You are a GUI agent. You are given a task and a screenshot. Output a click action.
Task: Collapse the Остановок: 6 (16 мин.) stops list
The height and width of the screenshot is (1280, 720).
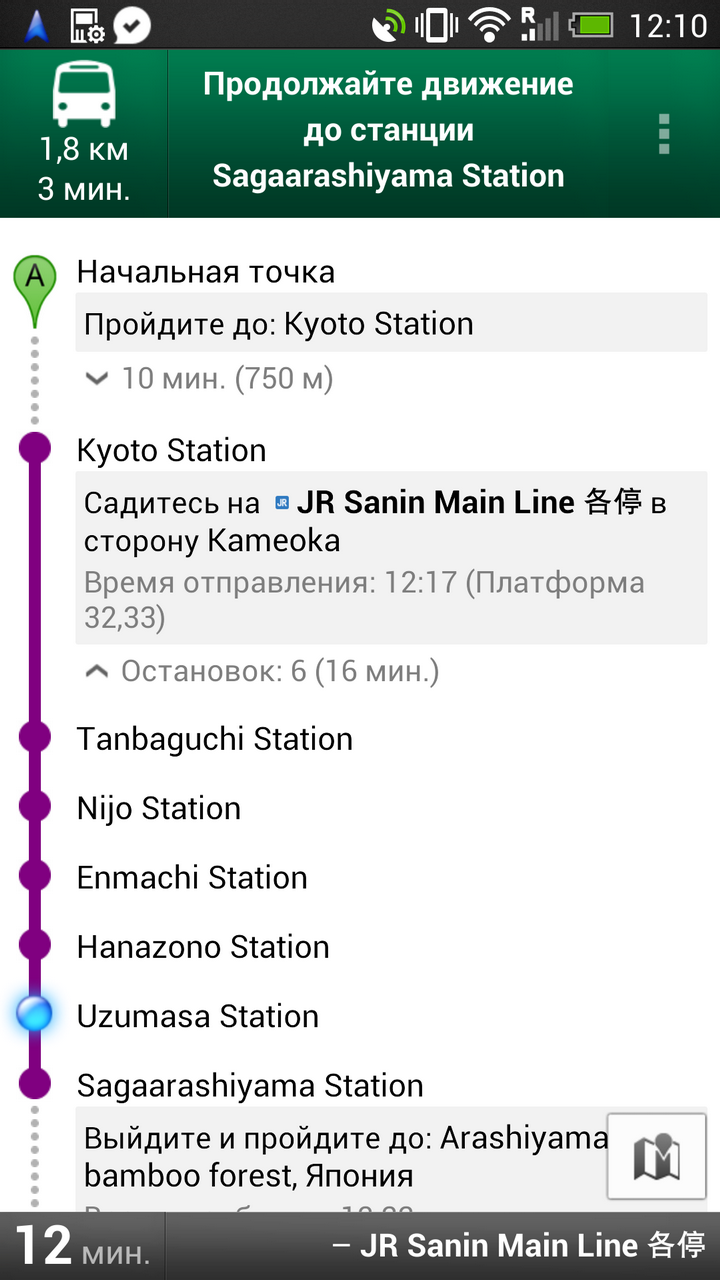[x=262, y=672]
